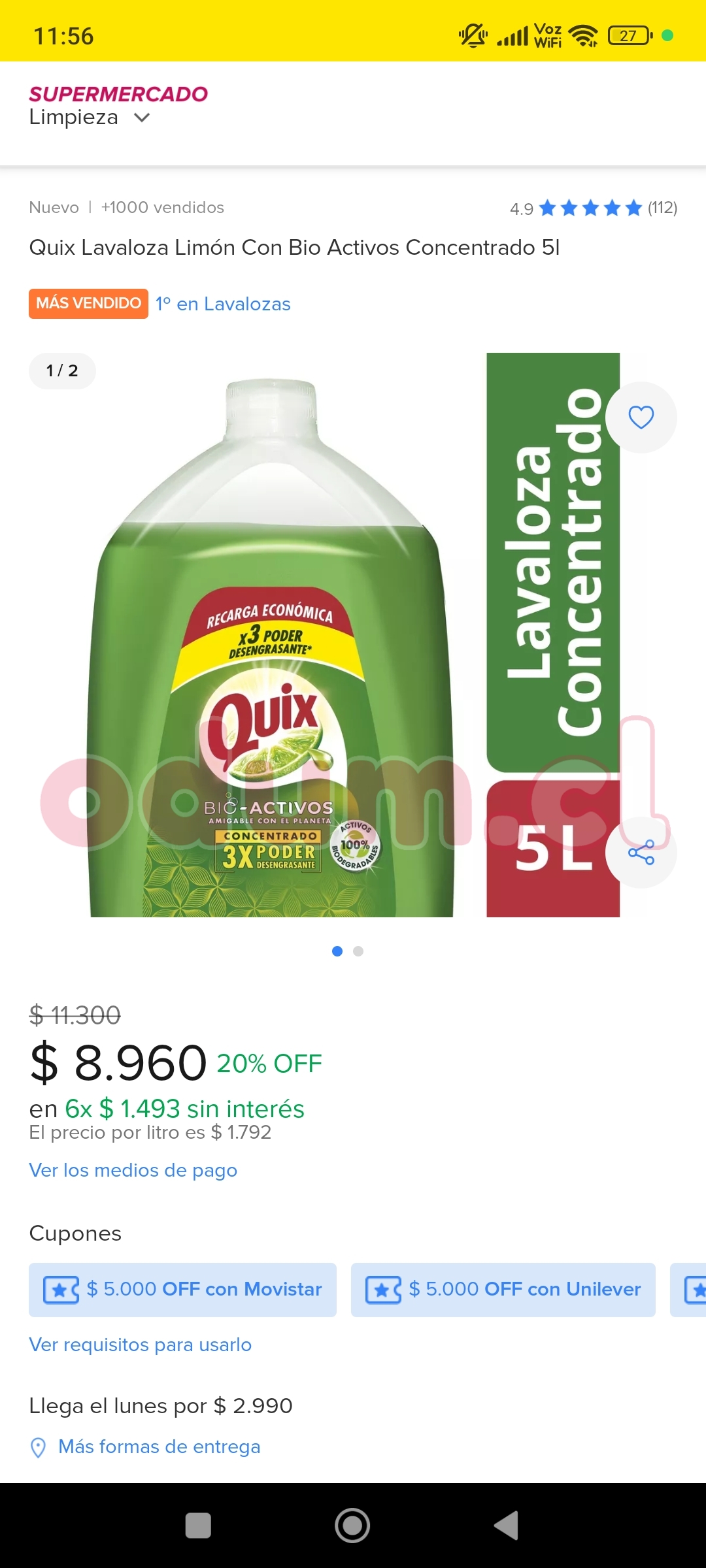Tap the system home button

coord(352,1526)
